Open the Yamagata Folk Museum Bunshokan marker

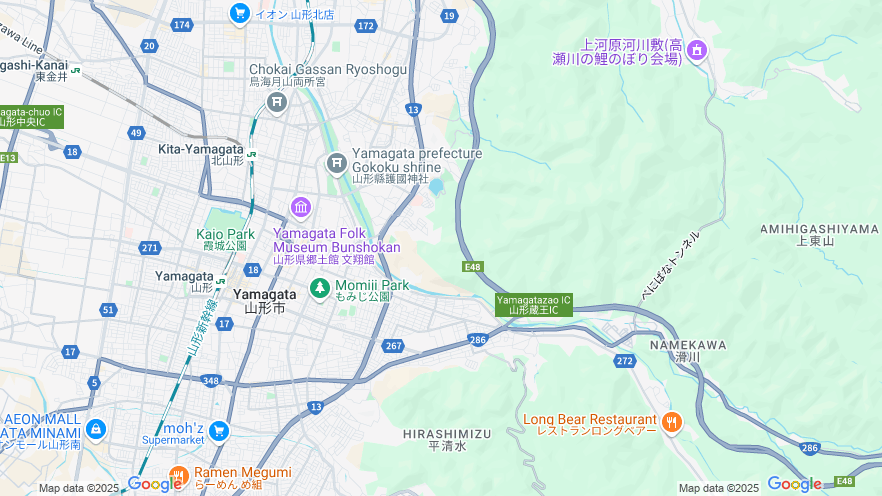pyautogui.click(x=301, y=207)
